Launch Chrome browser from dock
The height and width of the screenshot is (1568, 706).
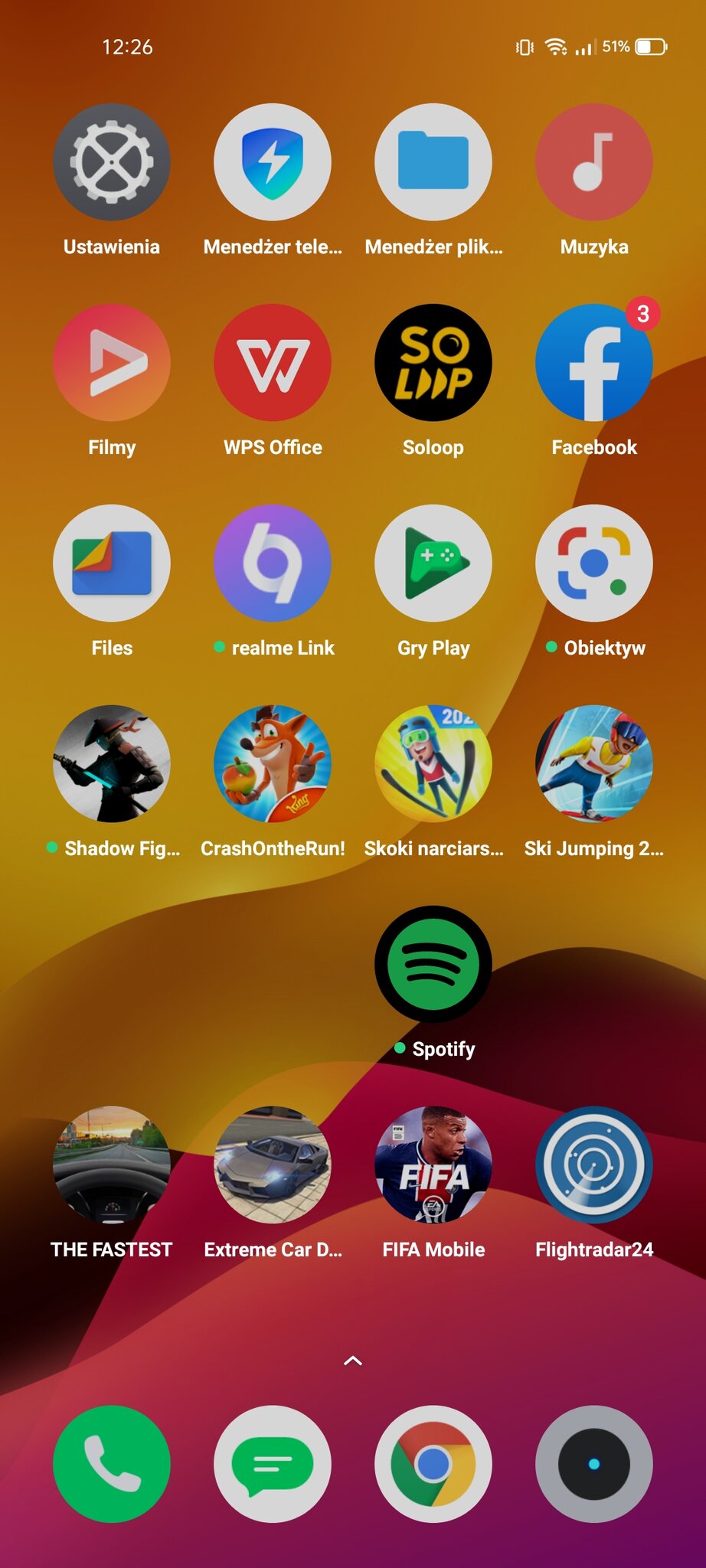coord(433,1464)
